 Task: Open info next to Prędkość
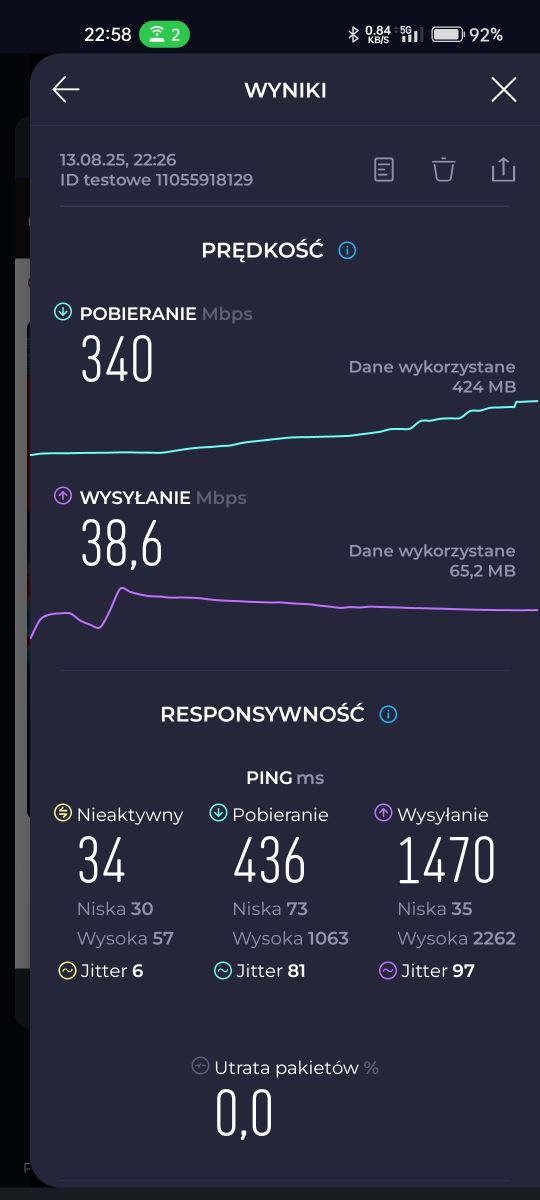(347, 251)
